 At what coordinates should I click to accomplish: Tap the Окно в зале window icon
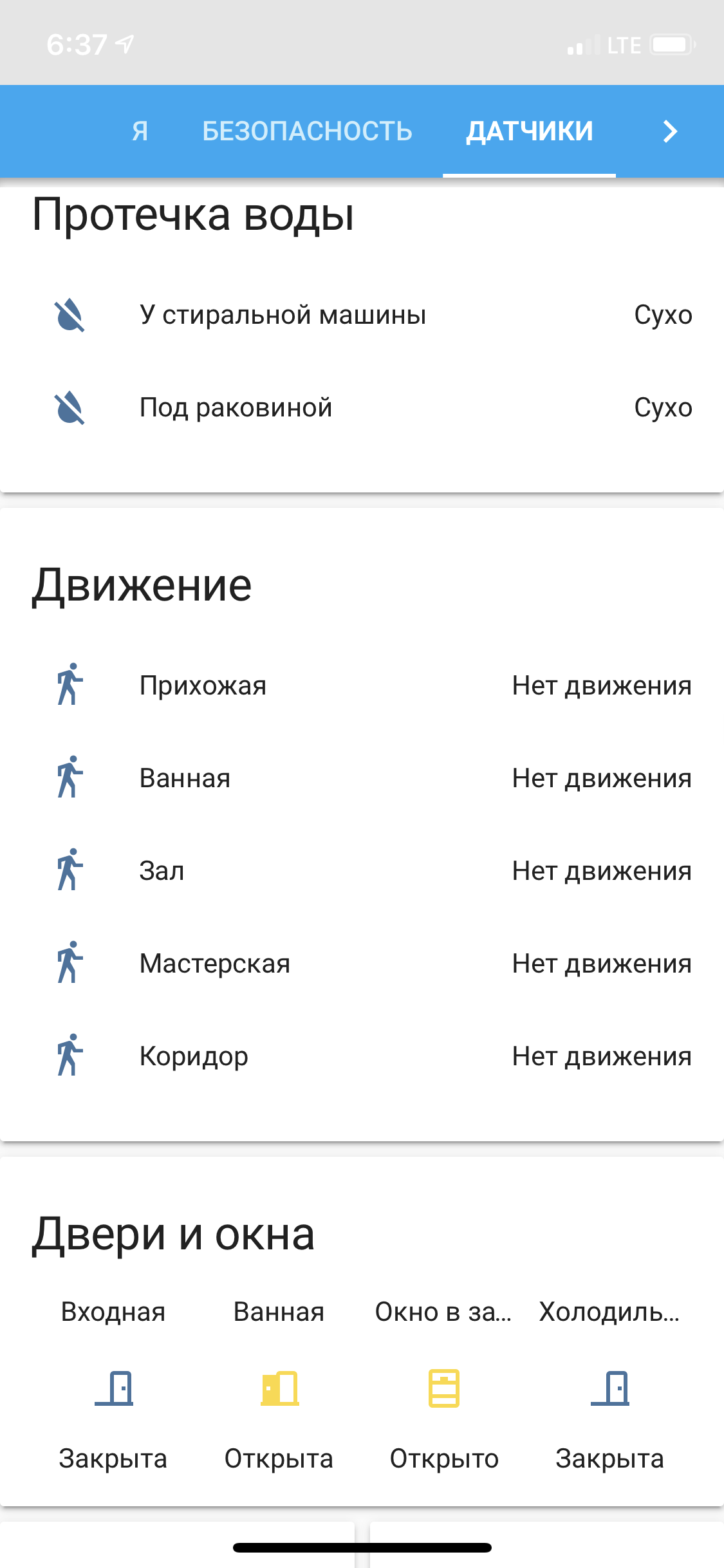(x=444, y=1388)
